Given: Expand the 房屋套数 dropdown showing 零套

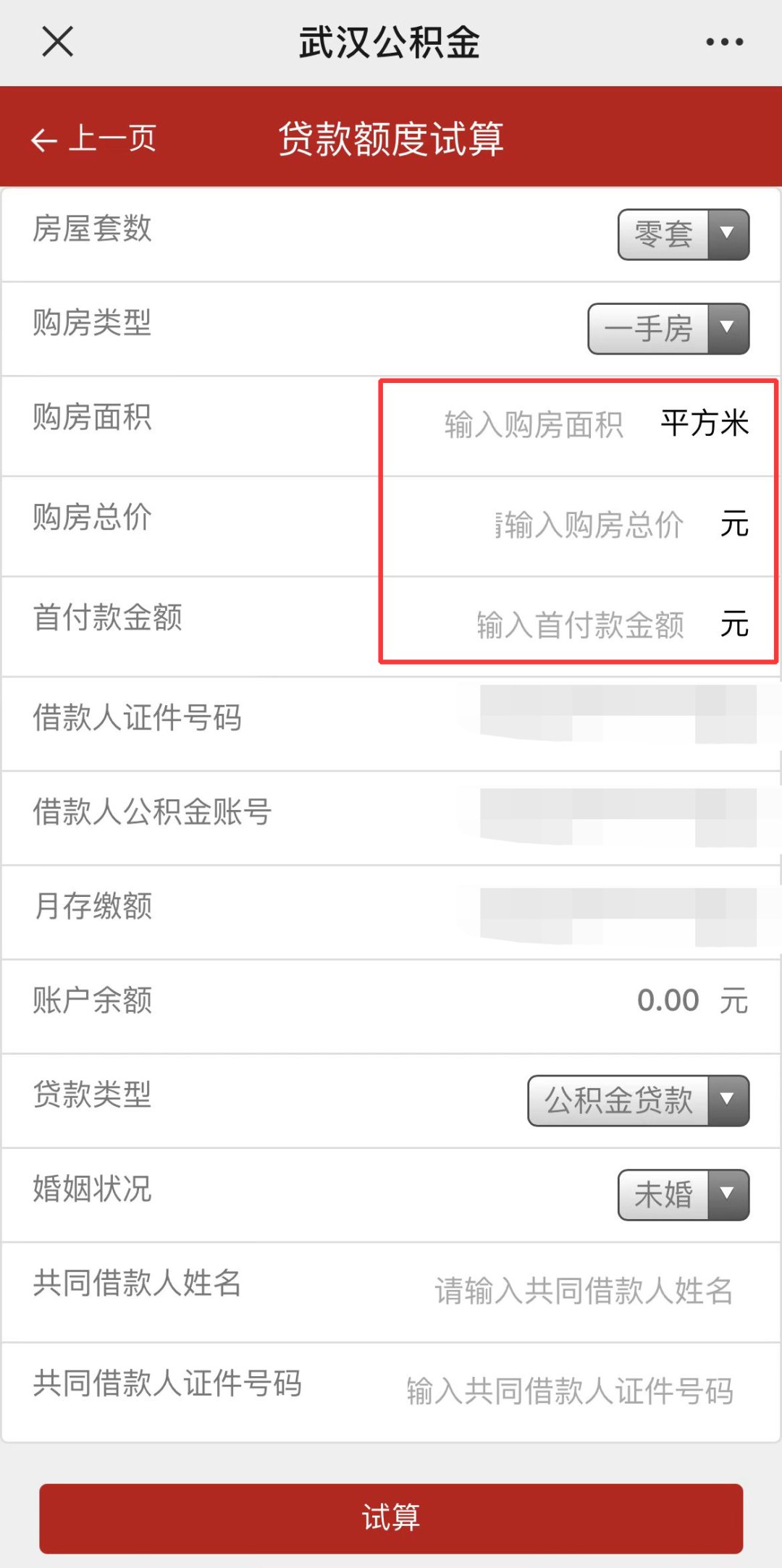Looking at the screenshot, I should pos(683,235).
